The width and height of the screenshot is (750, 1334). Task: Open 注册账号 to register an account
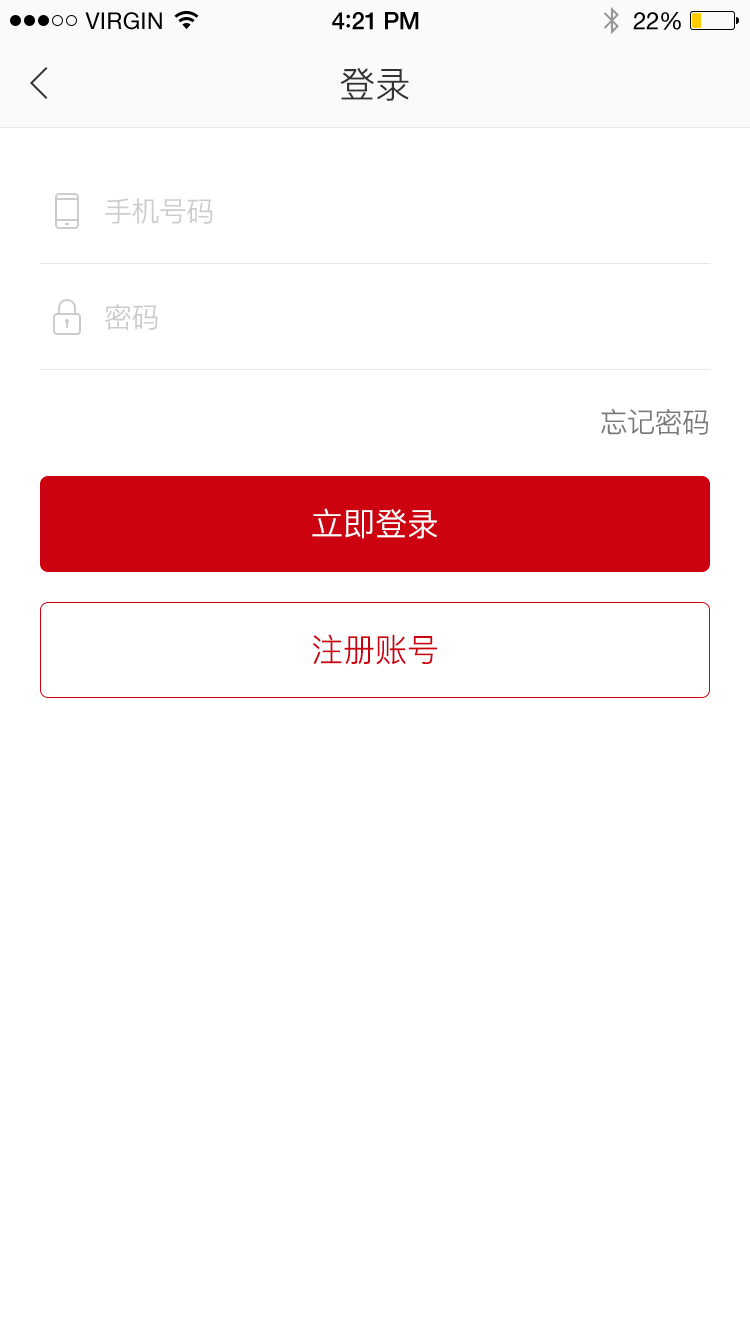(x=375, y=650)
